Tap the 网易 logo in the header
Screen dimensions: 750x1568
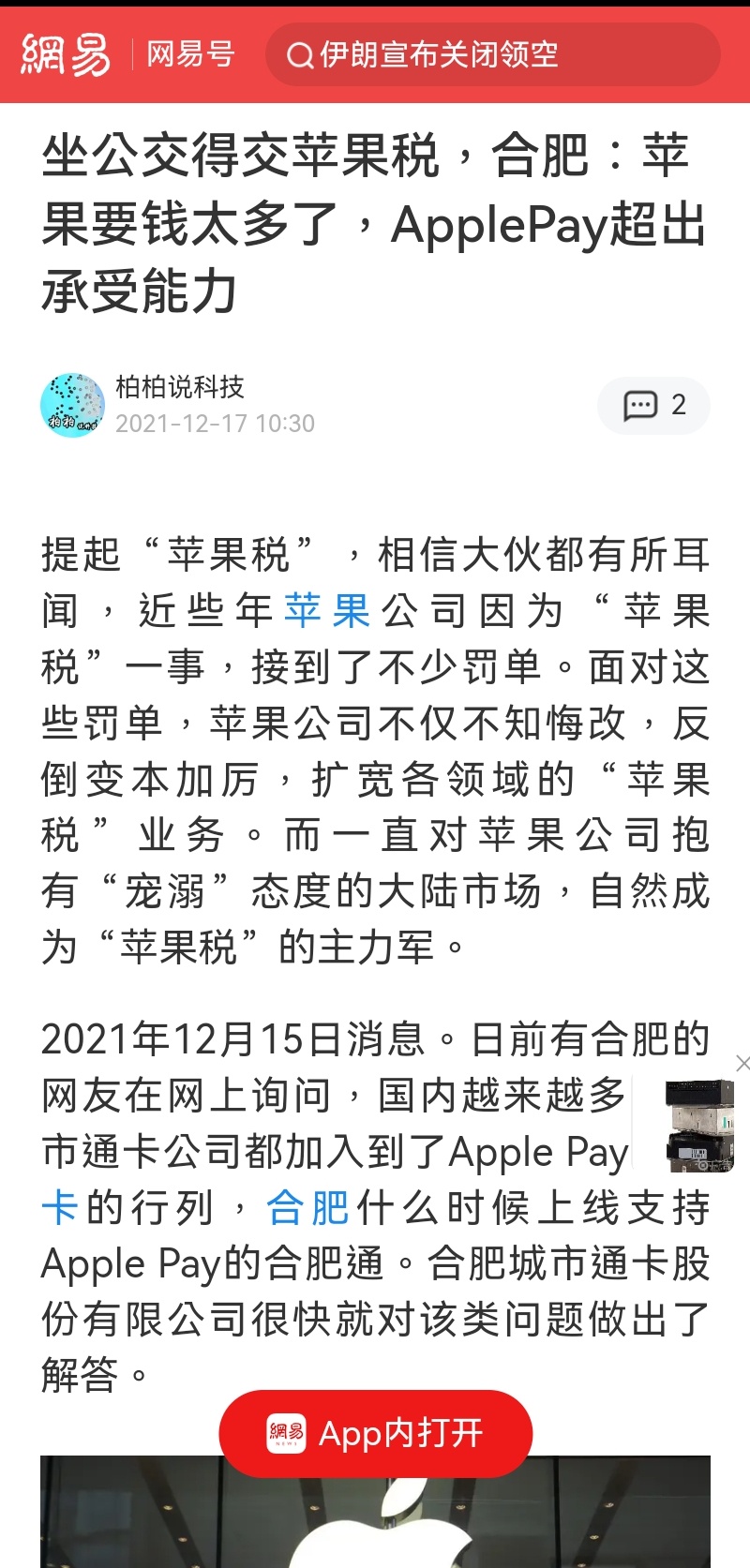pyautogui.click(x=66, y=54)
